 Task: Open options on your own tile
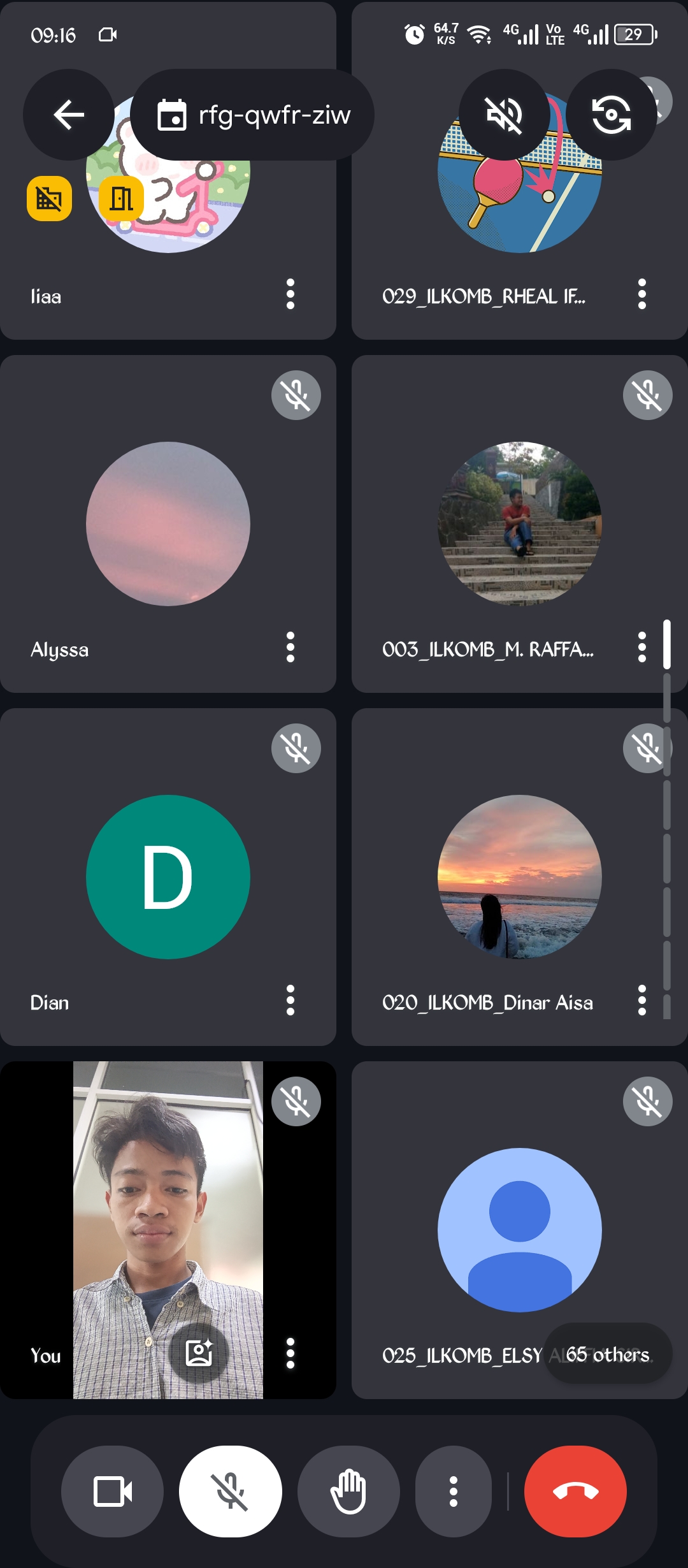pos(290,1353)
